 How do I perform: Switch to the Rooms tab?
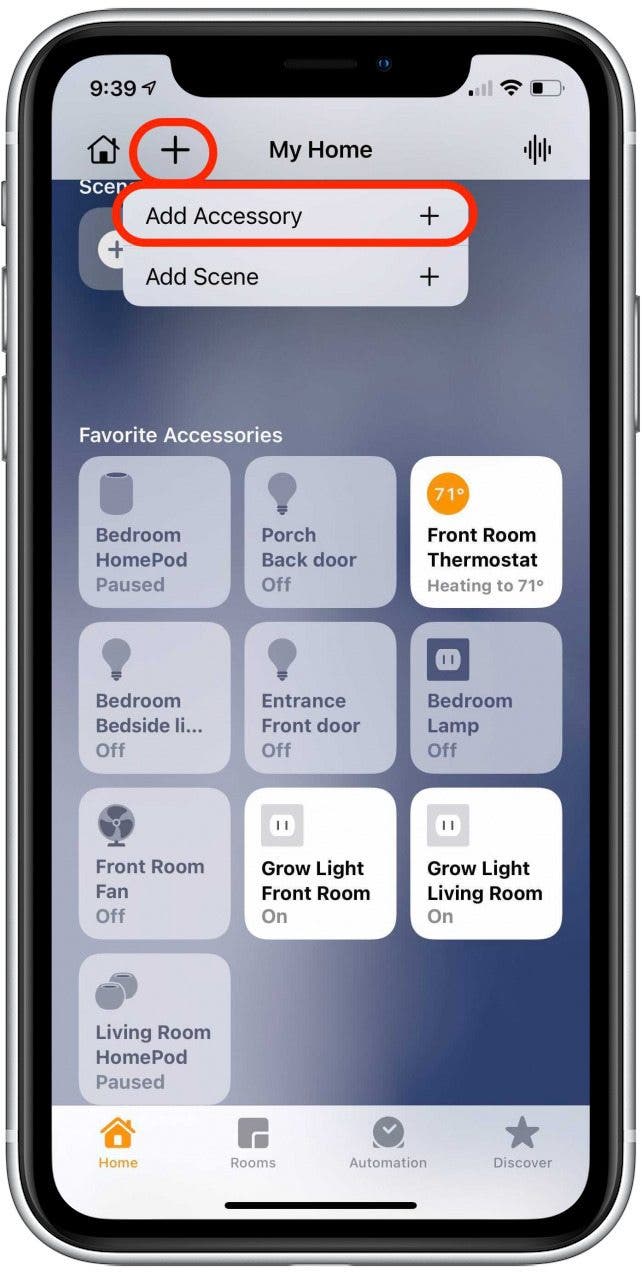253,1143
